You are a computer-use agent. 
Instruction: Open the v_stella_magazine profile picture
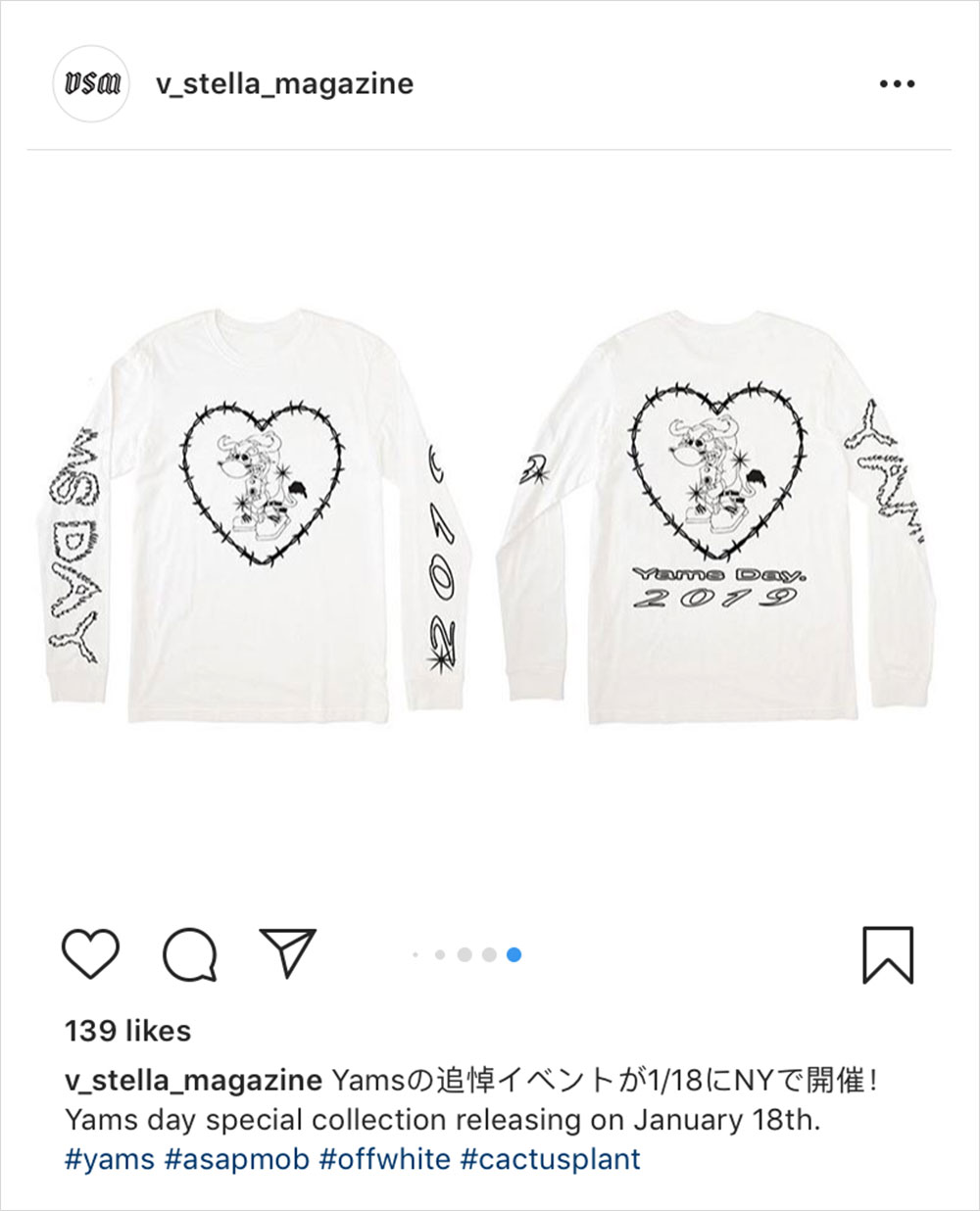(90, 83)
